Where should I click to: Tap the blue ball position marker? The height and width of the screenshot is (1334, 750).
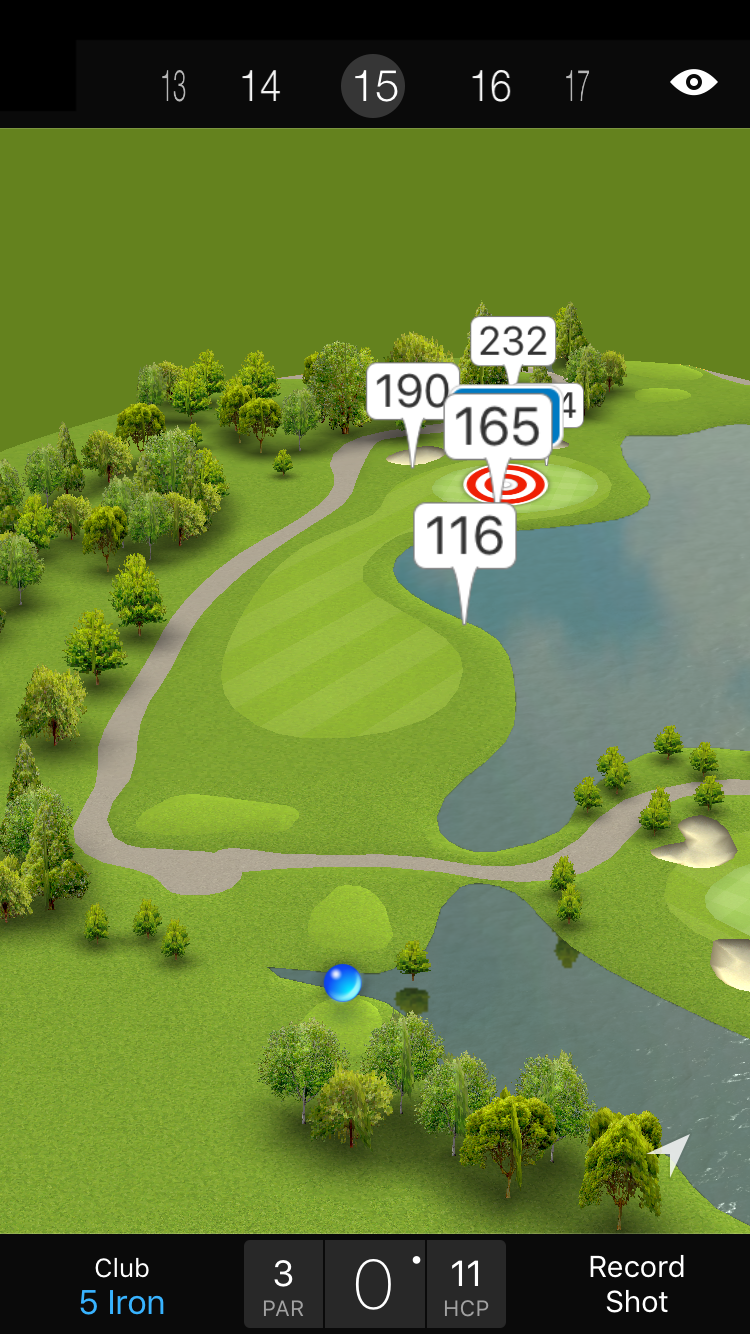coord(342,983)
